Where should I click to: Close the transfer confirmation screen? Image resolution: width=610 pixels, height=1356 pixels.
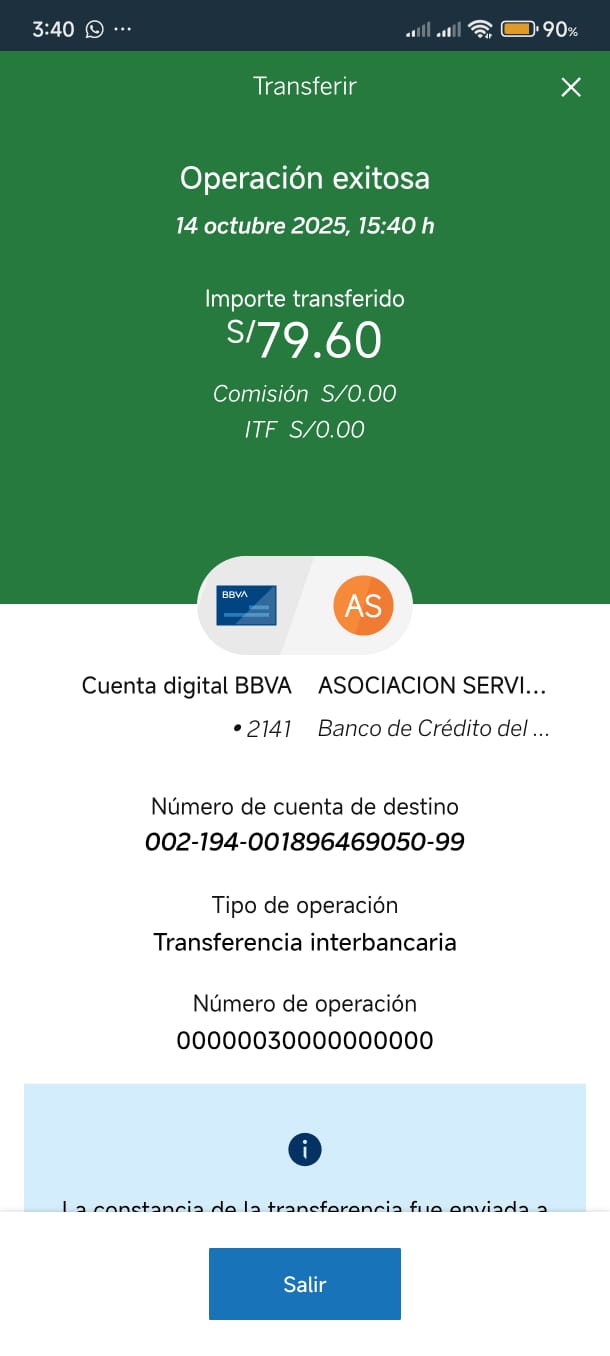pos(571,87)
